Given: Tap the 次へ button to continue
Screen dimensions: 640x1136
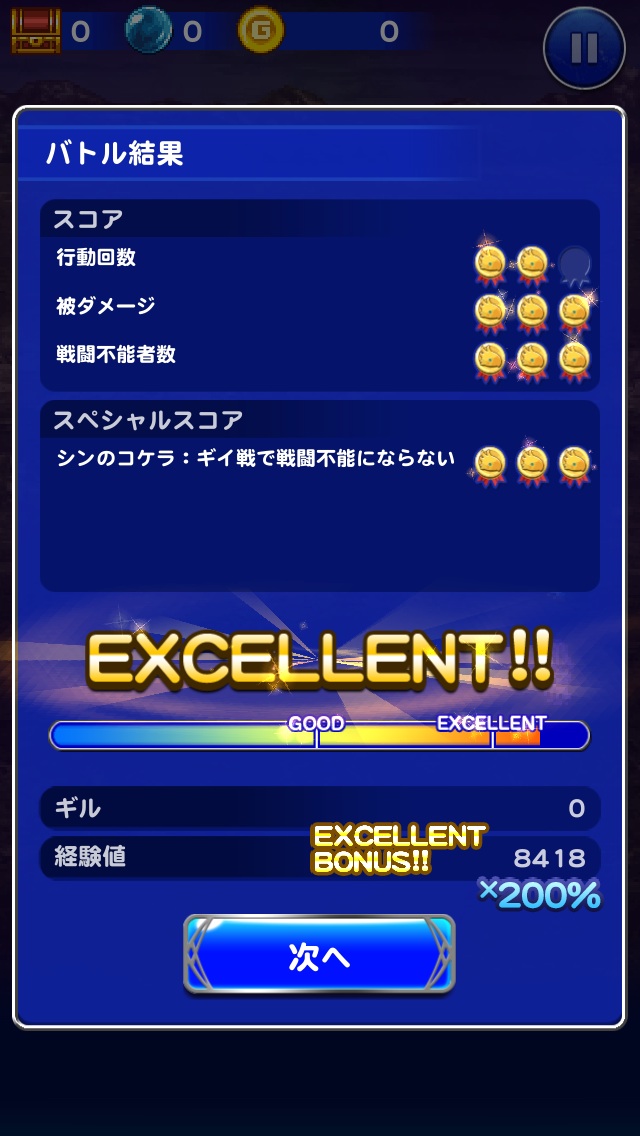Looking at the screenshot, I should click(x=319, y=955).
